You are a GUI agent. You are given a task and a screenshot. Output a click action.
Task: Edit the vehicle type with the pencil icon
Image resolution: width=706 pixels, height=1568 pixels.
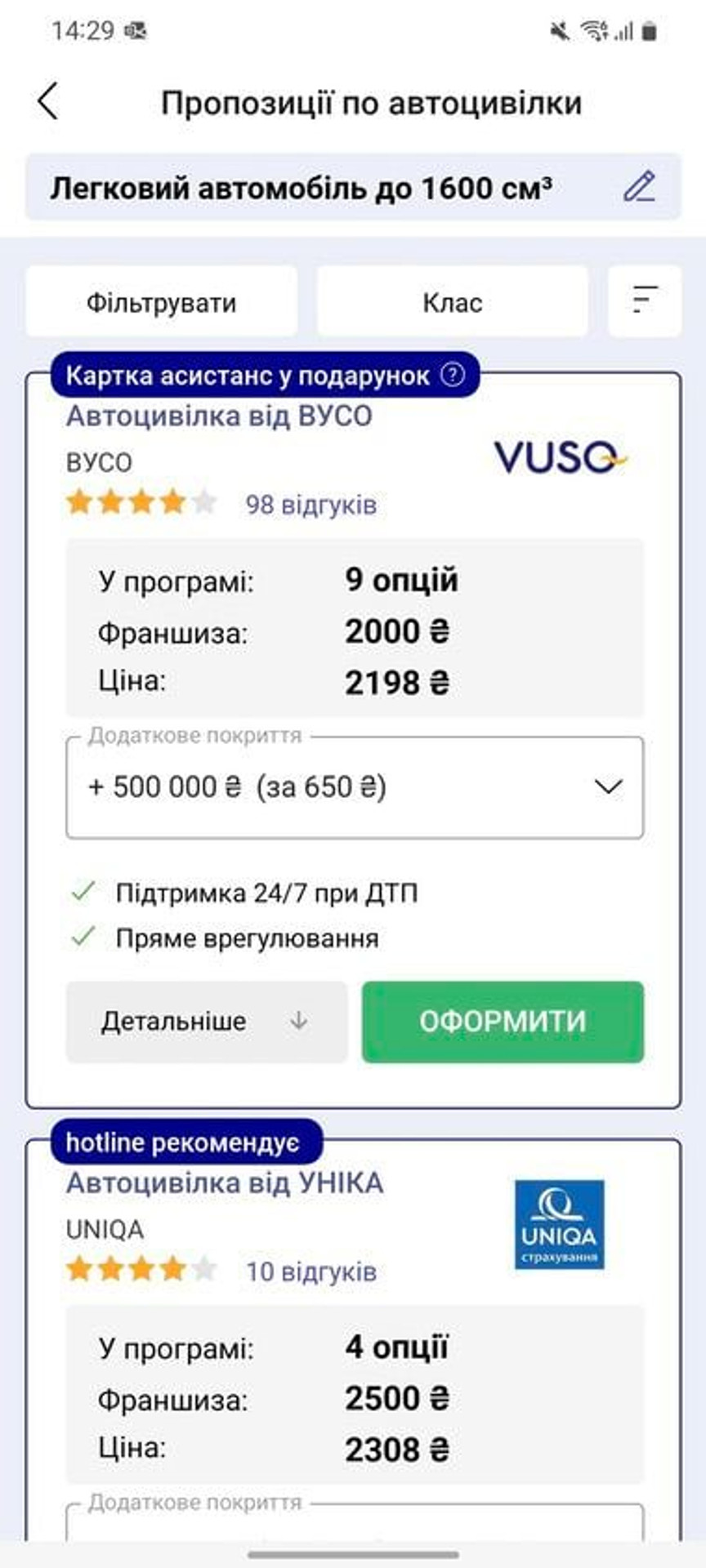639,187
